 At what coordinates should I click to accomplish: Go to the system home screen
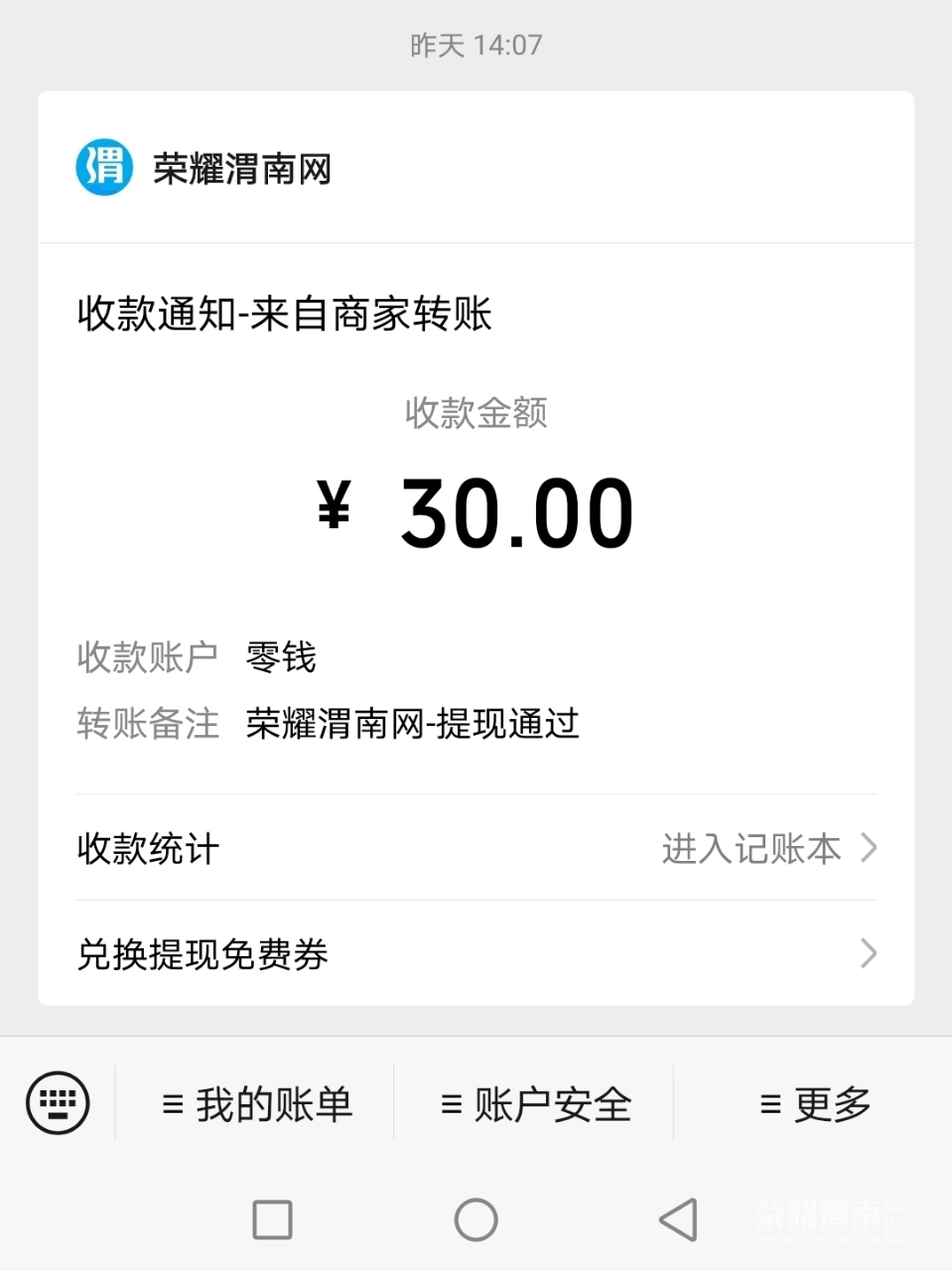[x=476, y=1219]
